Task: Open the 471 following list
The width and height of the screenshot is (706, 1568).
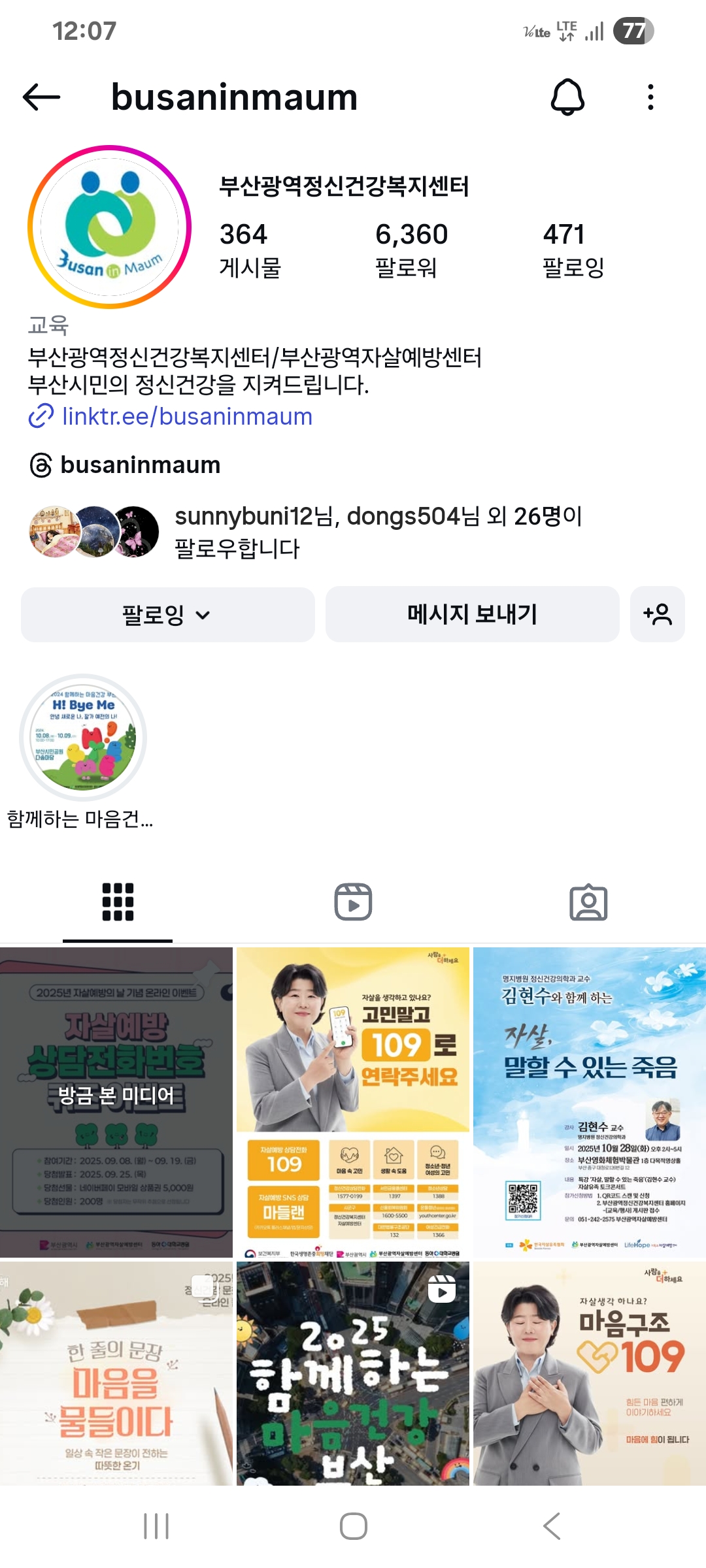Action: coord(573,249)
